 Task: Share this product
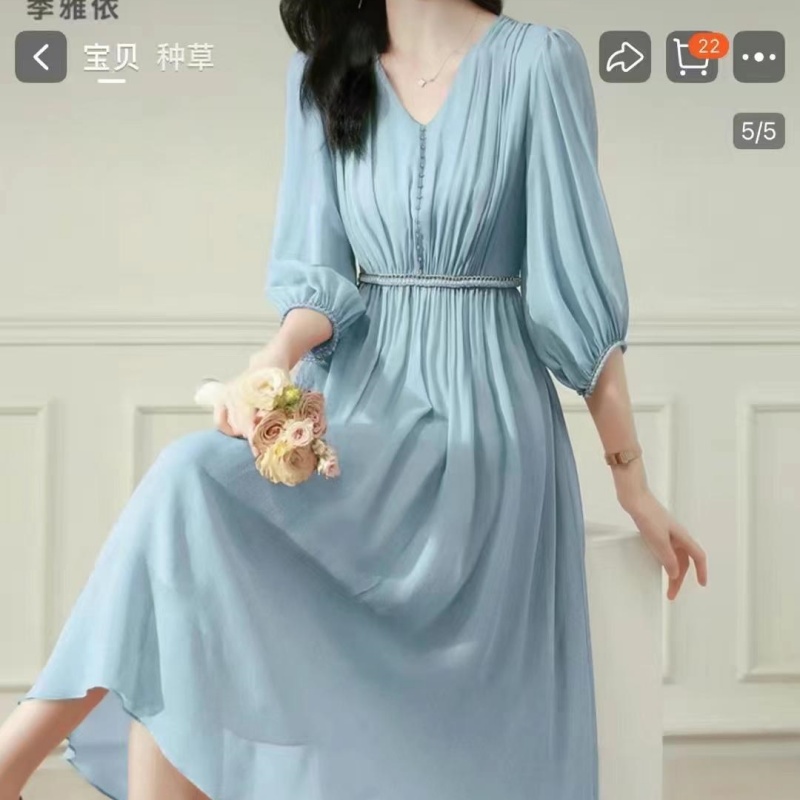click(x=624, y=57)
